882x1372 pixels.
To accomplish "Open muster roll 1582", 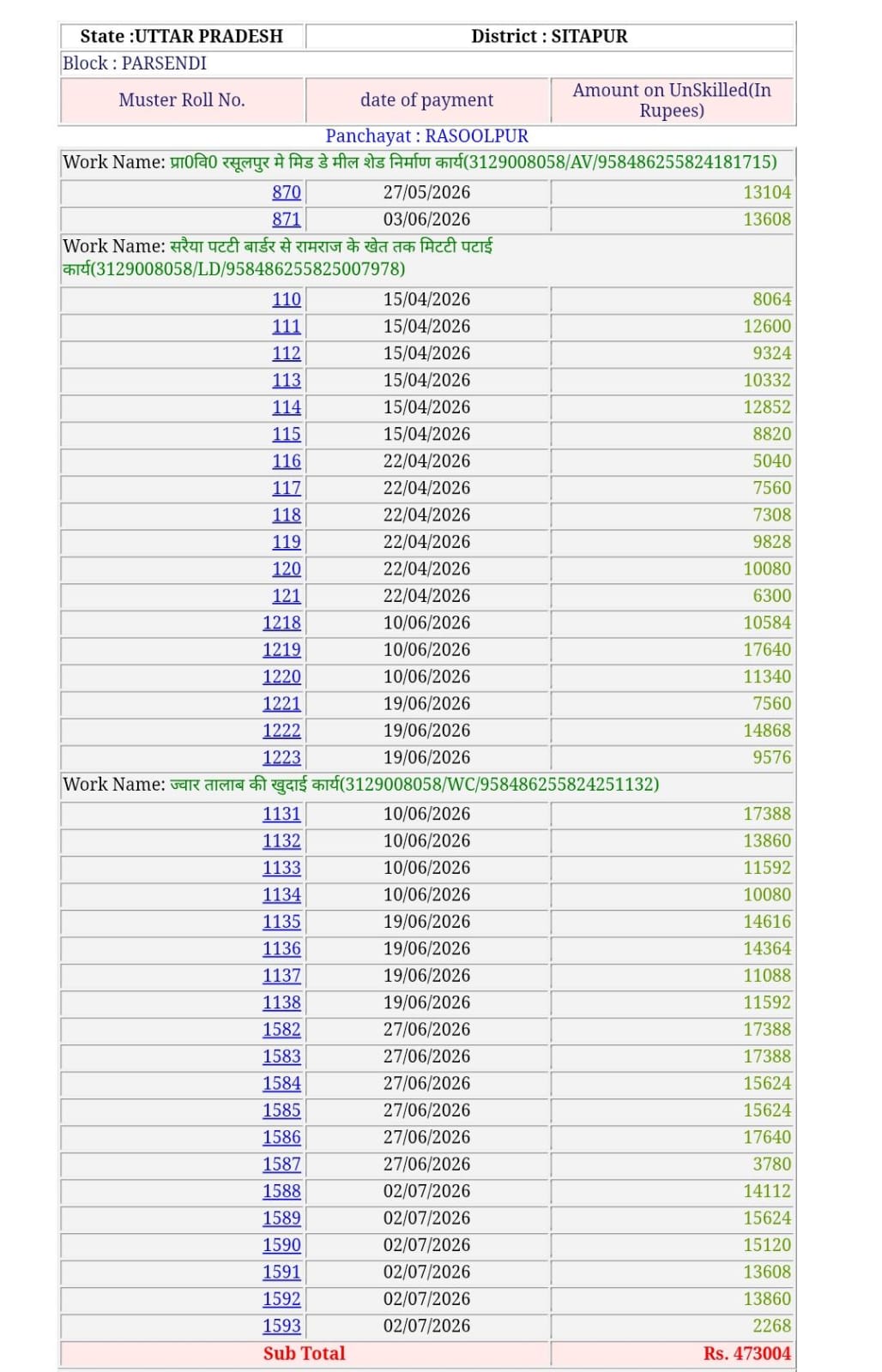I will 281,1029.
